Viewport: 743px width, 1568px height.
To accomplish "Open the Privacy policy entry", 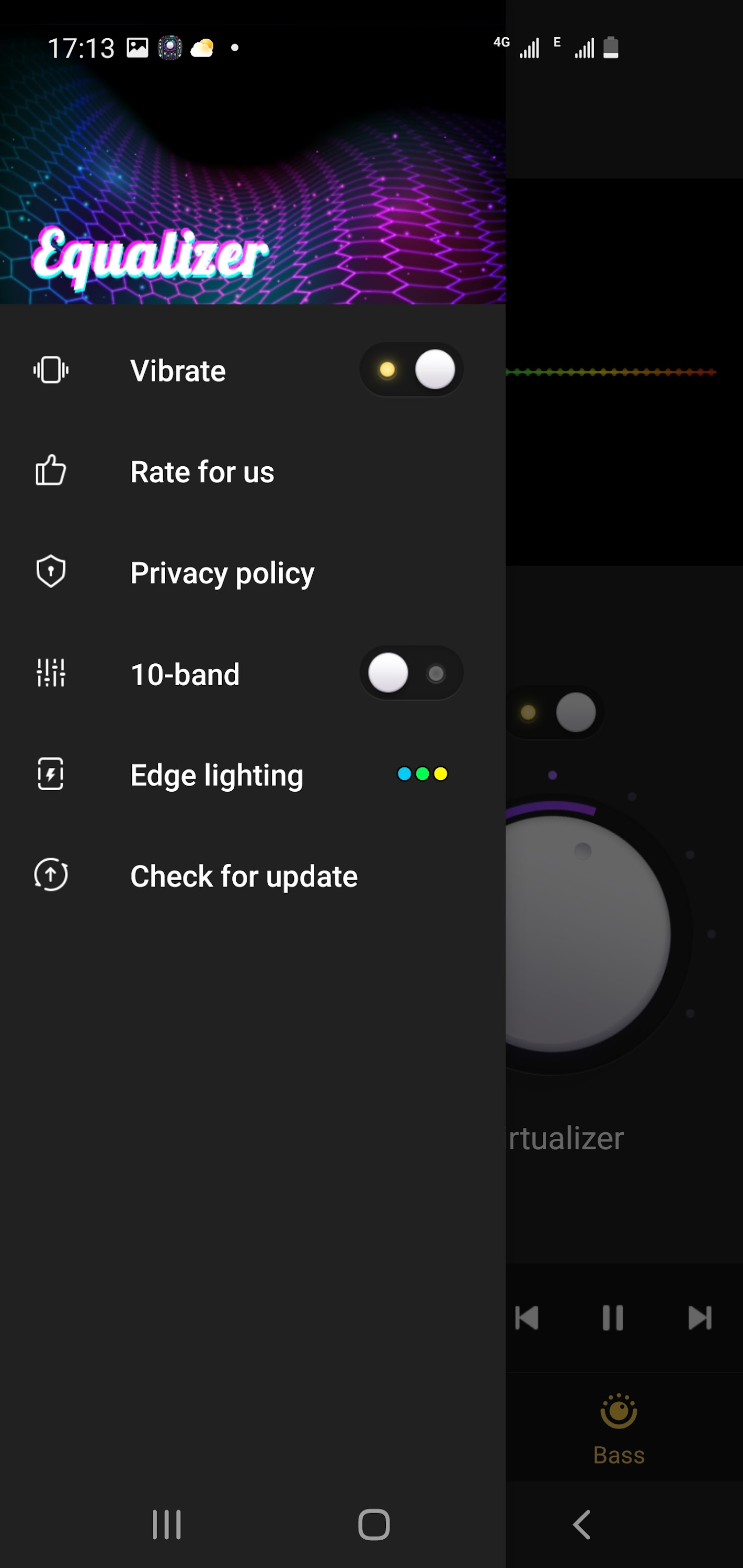I will pos(222,572).
